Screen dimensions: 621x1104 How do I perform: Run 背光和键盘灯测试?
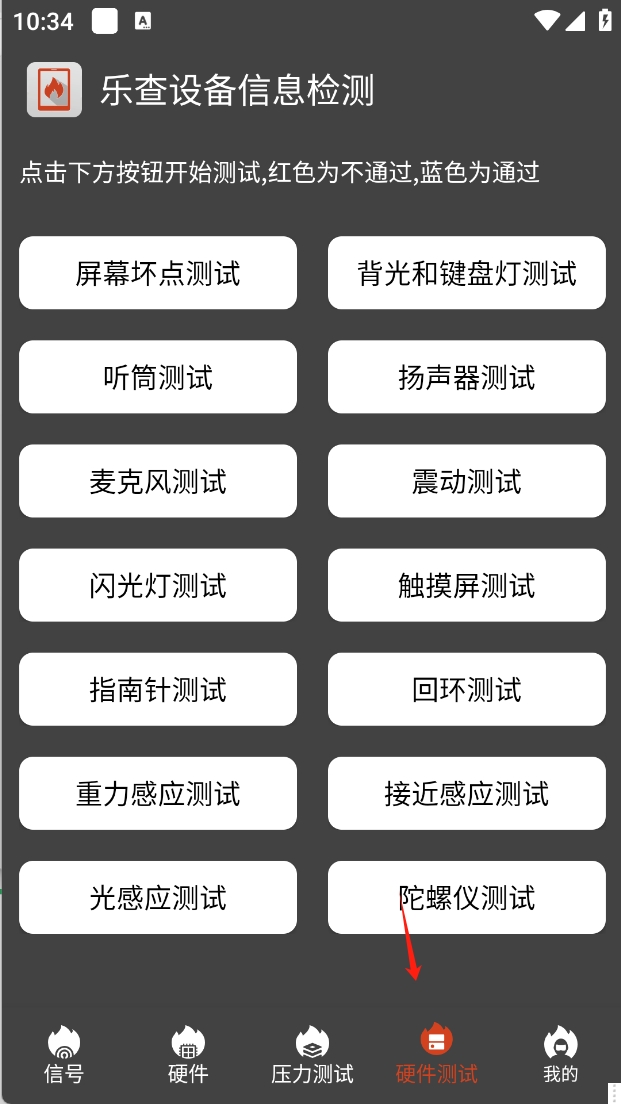point(466,273)
